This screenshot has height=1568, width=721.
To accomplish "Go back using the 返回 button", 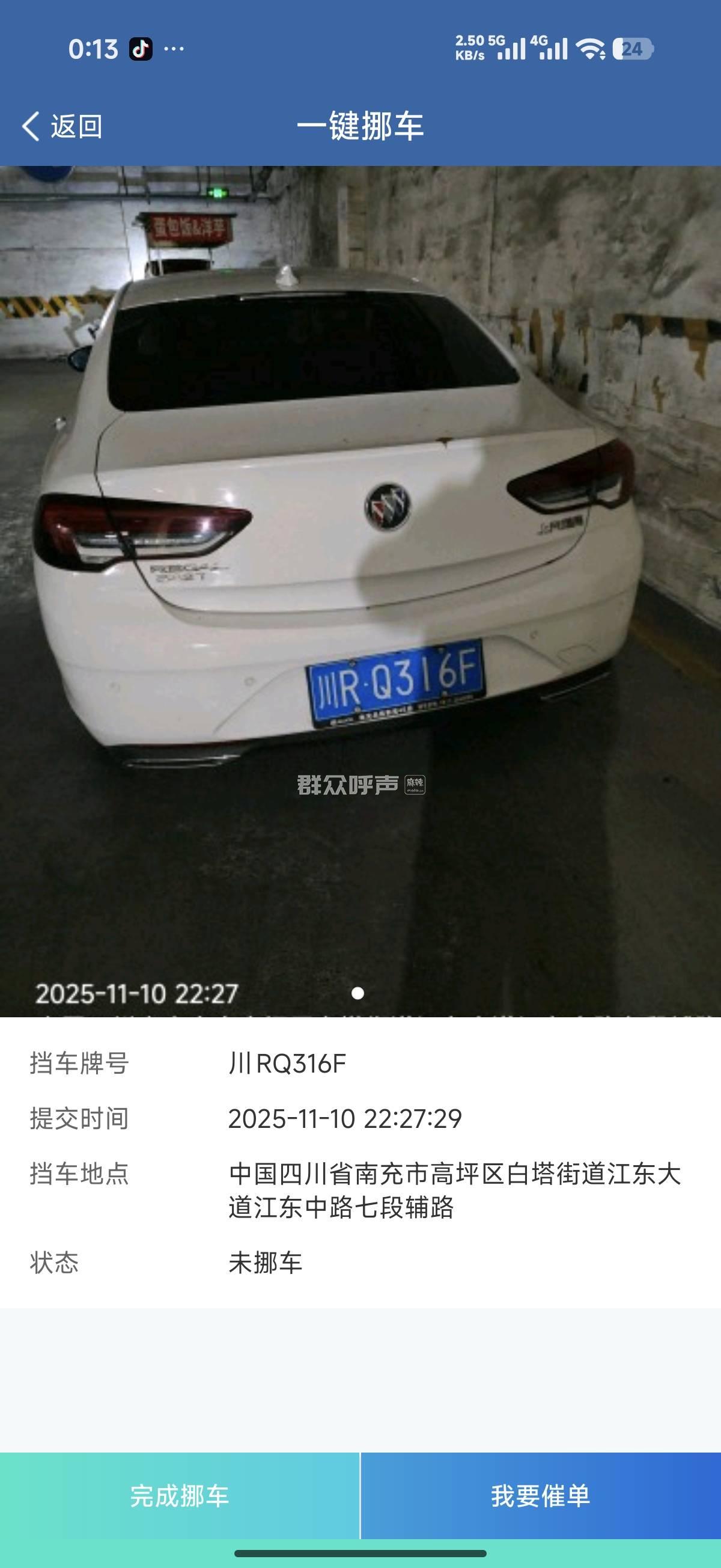I will (62, 127).
